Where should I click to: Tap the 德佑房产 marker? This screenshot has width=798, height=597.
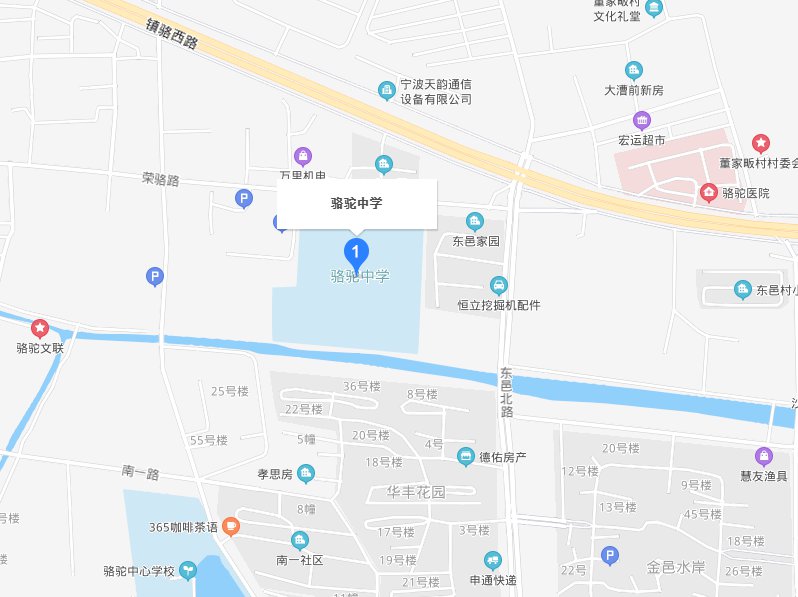click(x=465, y=457)
